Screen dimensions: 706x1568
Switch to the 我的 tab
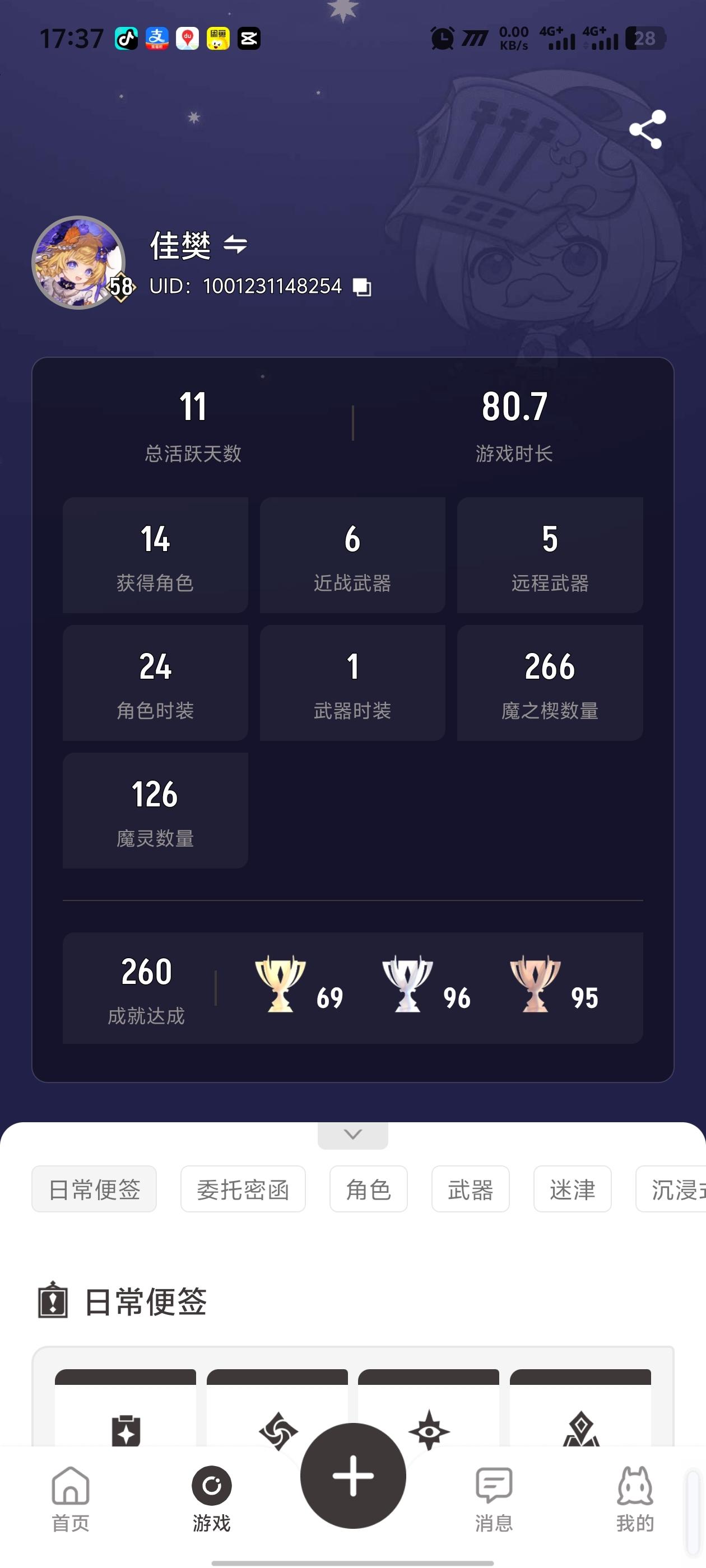click(x=635, y=1497)
